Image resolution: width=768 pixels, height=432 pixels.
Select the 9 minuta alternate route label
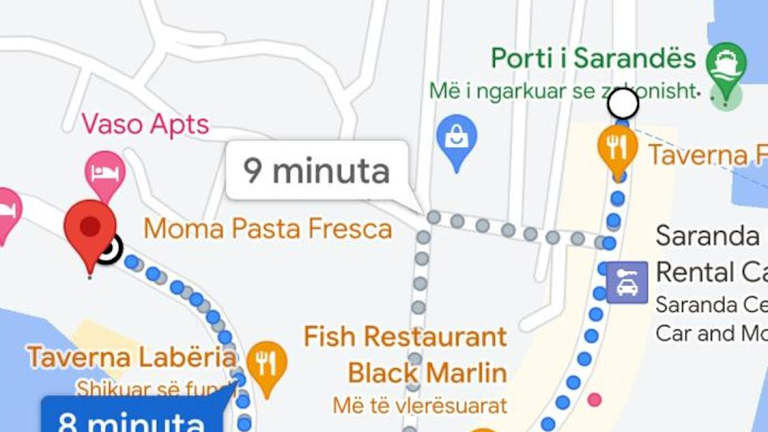[317, 171]
